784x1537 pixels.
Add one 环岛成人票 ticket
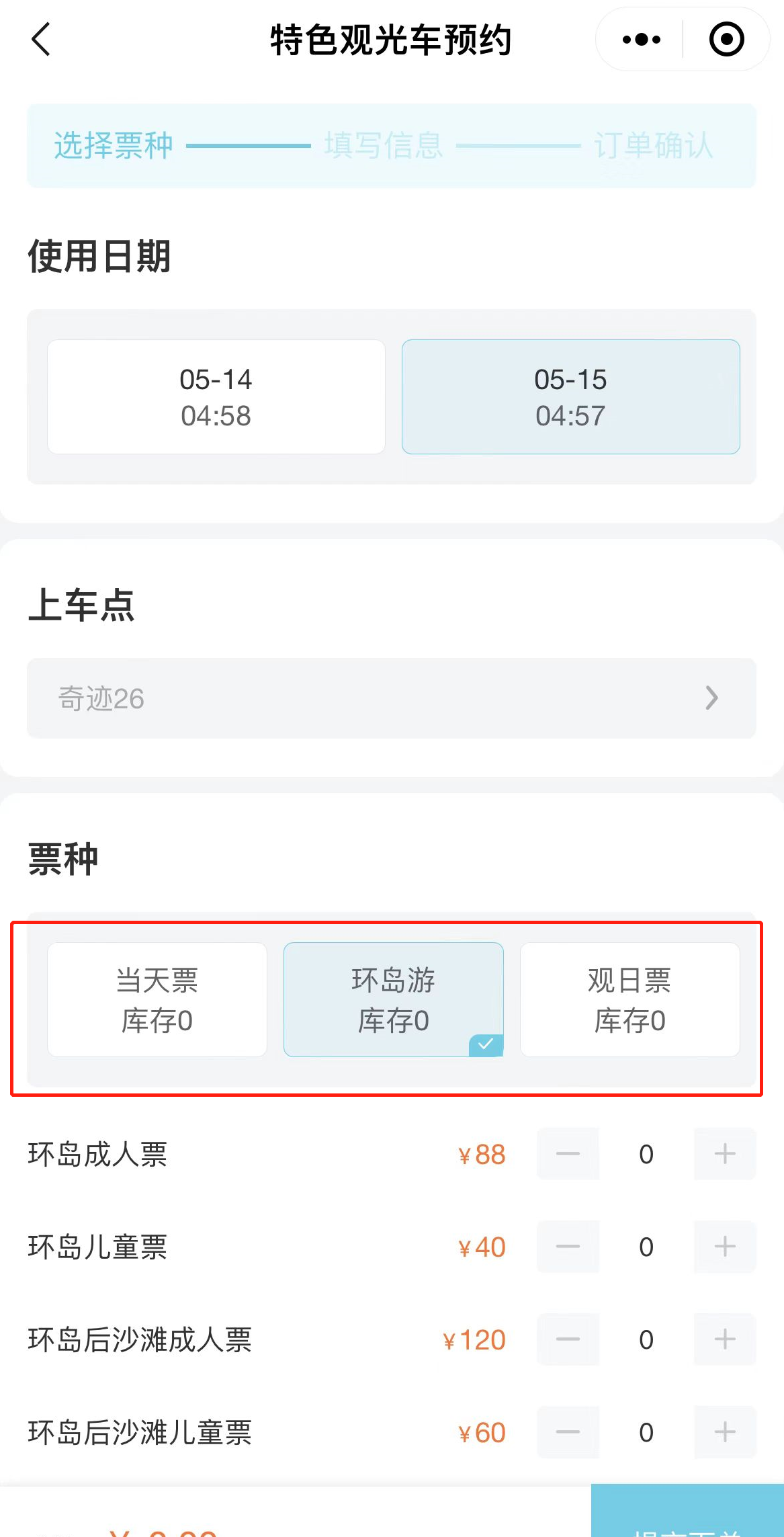725,1154
